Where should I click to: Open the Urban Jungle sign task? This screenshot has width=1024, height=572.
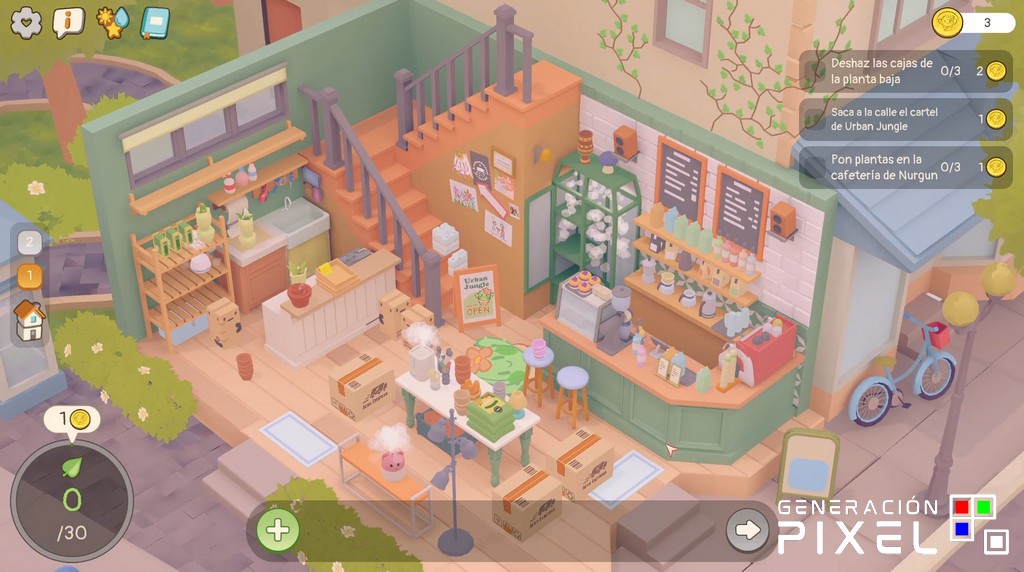coord(905,119)
